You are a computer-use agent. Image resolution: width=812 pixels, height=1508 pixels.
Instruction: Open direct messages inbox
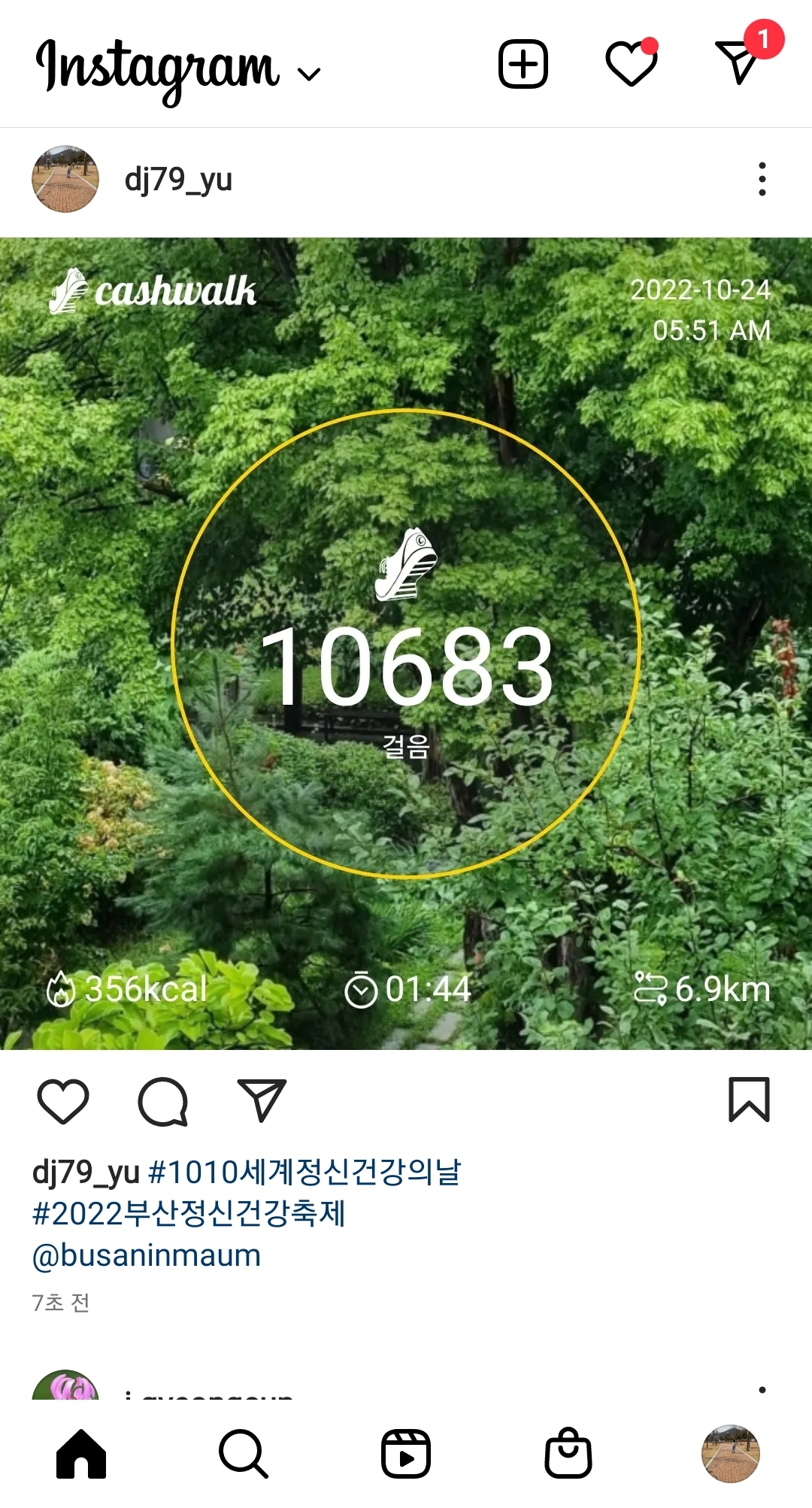739,62
